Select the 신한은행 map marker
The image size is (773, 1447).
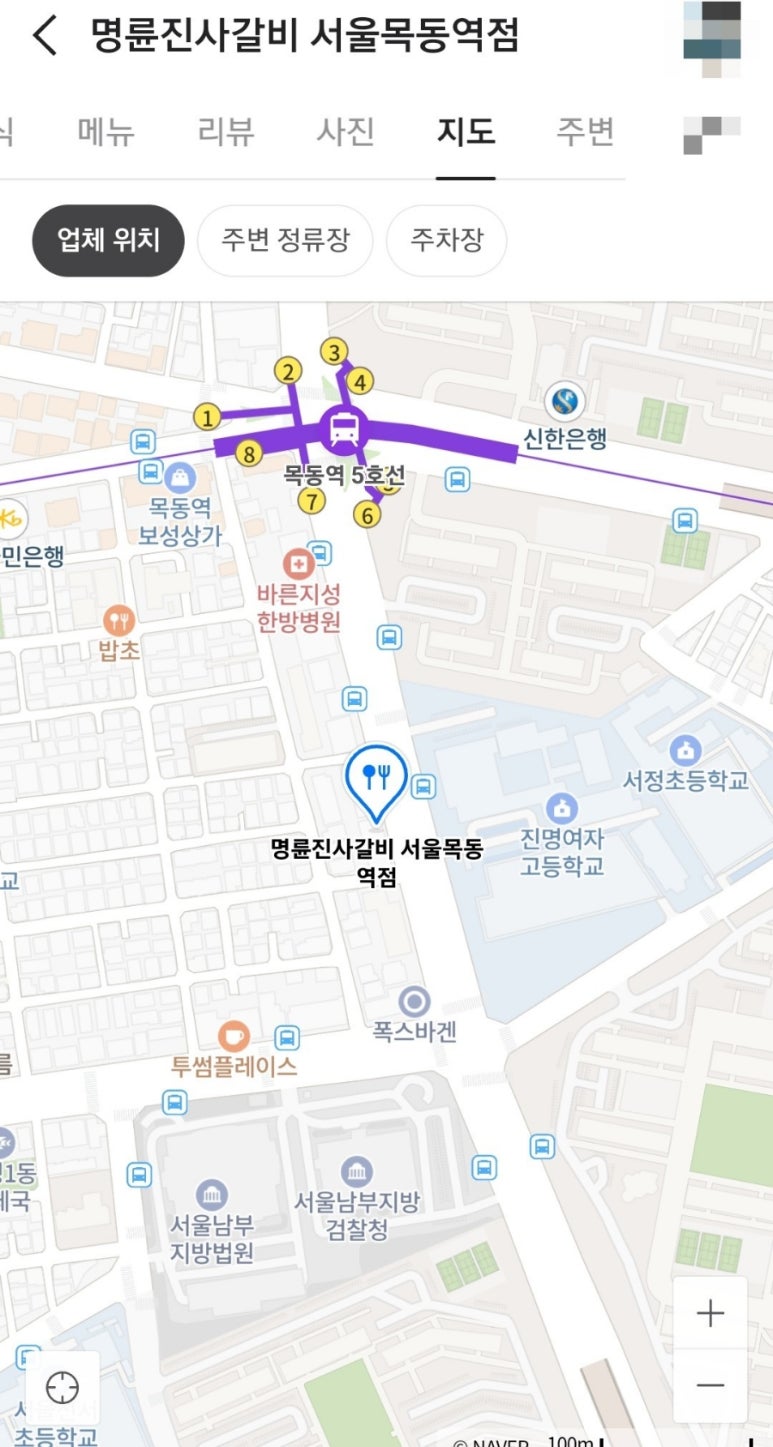(x=565, y=403)
